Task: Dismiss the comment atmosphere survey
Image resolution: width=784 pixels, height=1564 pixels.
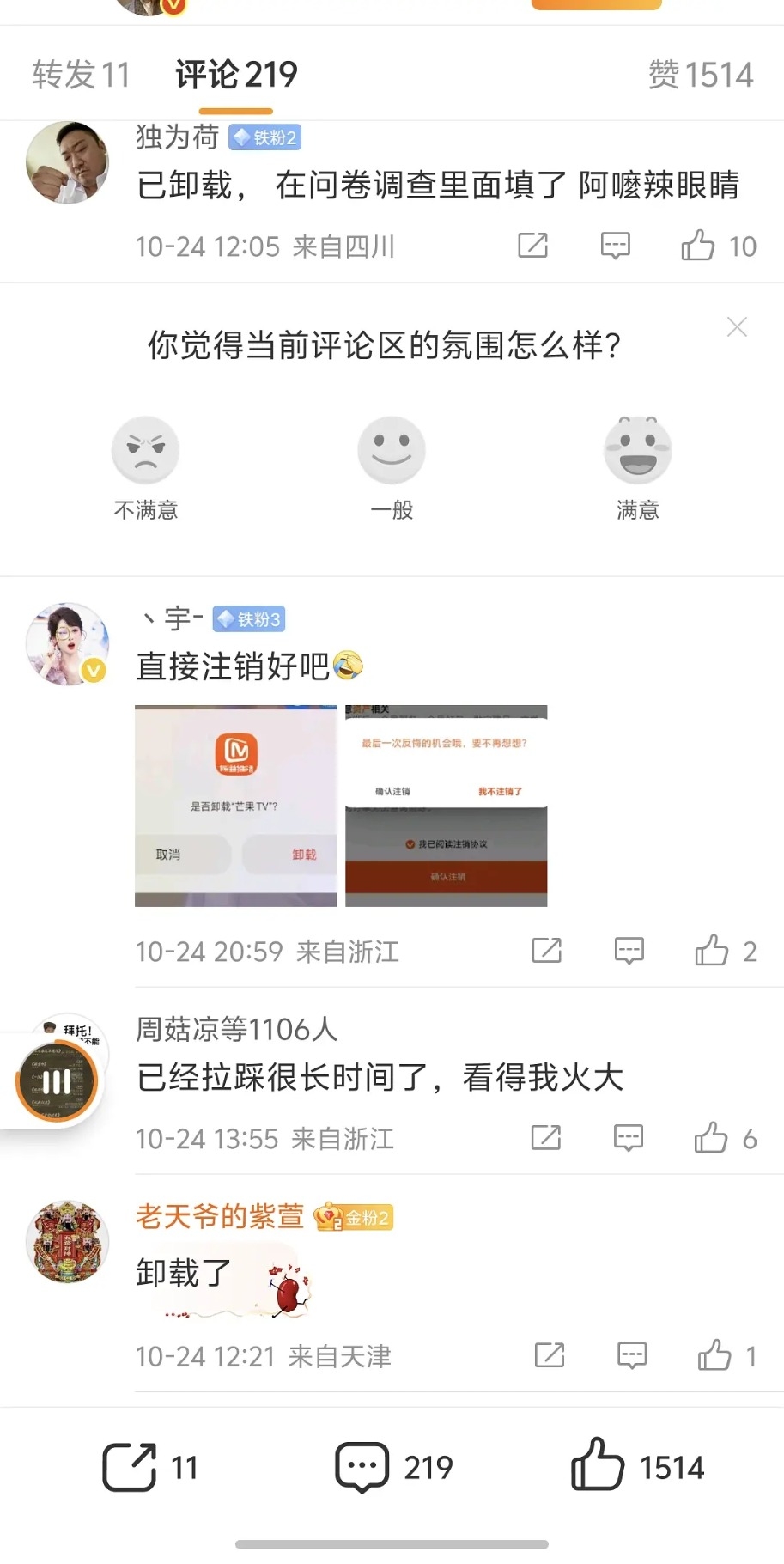Action: click(737, 327)
